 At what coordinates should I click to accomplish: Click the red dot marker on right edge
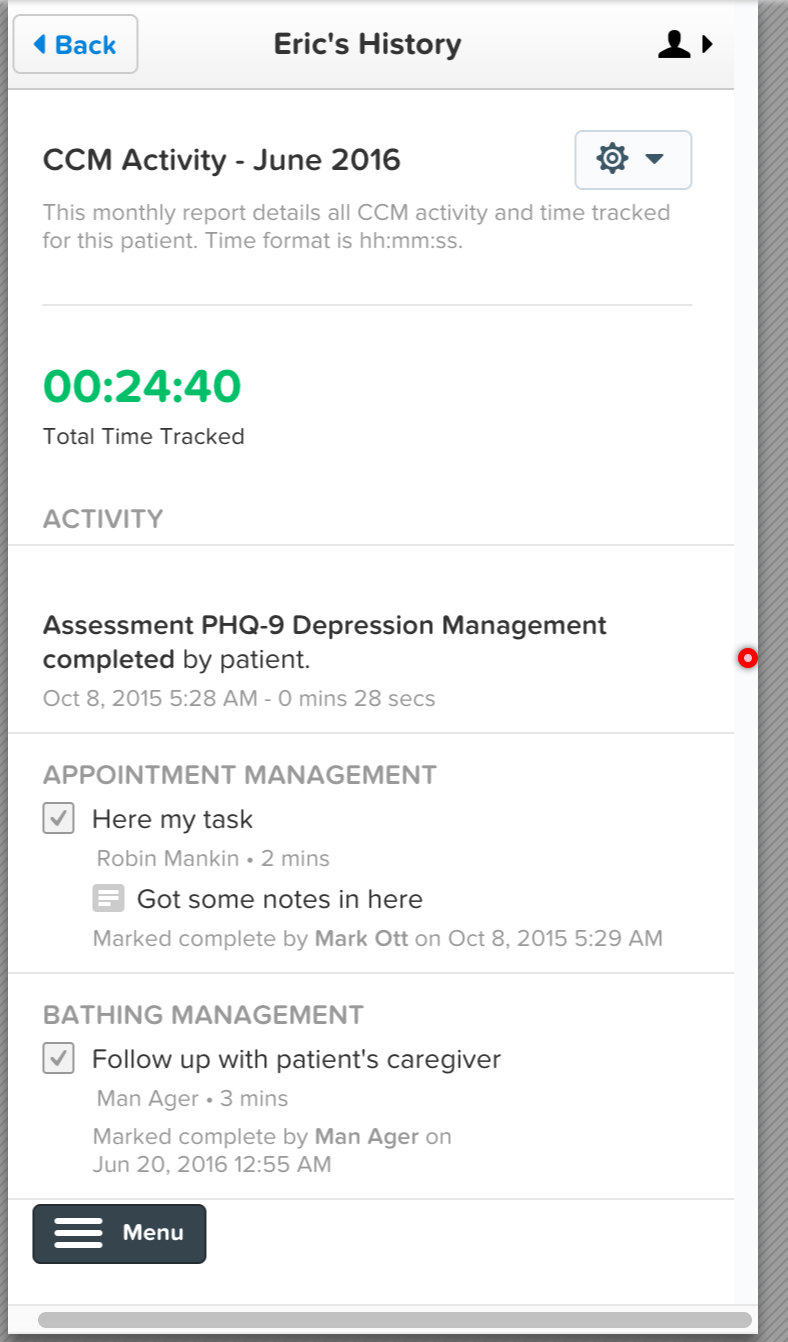(x=748, y=658)
